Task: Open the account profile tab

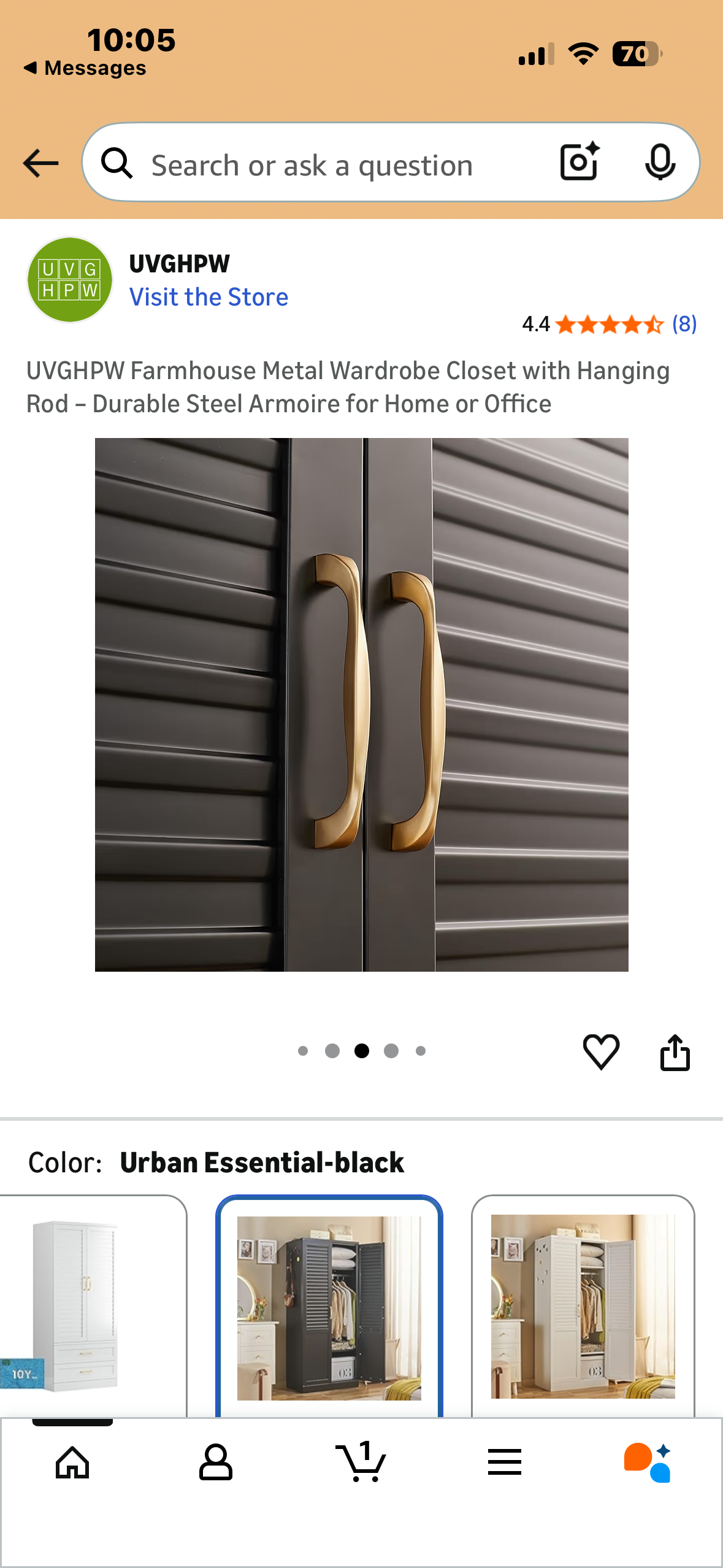Action: (x=216, y=1462)
